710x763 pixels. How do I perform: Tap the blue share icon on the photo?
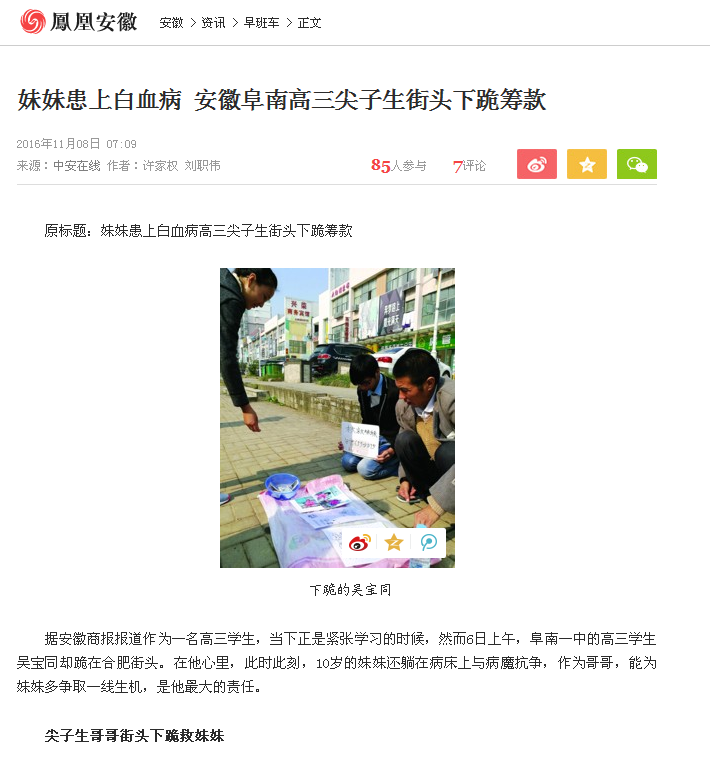click(x=428, y=542)
